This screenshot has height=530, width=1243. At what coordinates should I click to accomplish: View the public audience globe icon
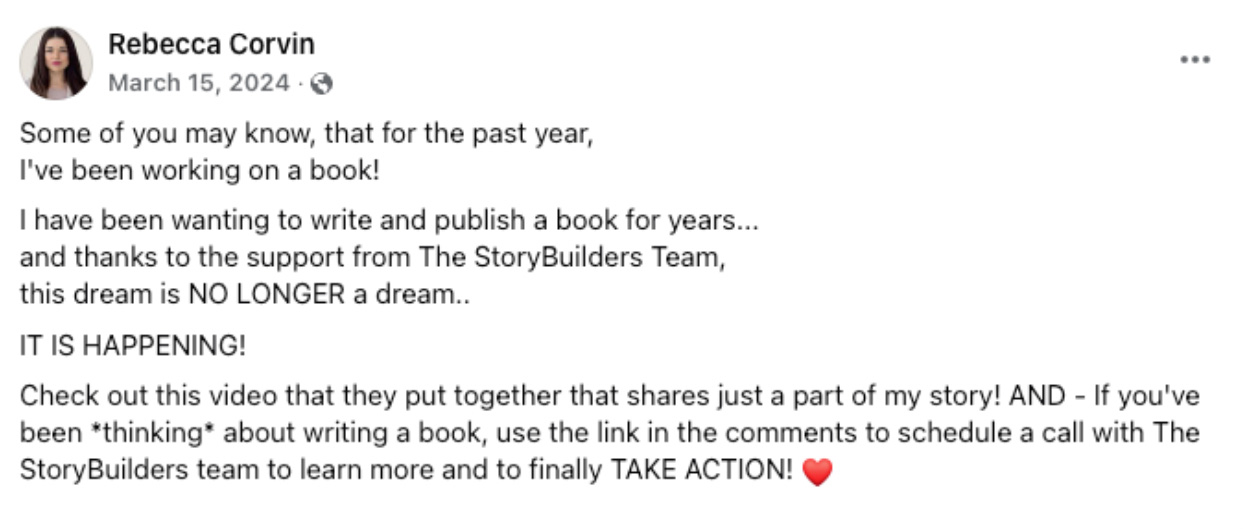pos(321,84)
